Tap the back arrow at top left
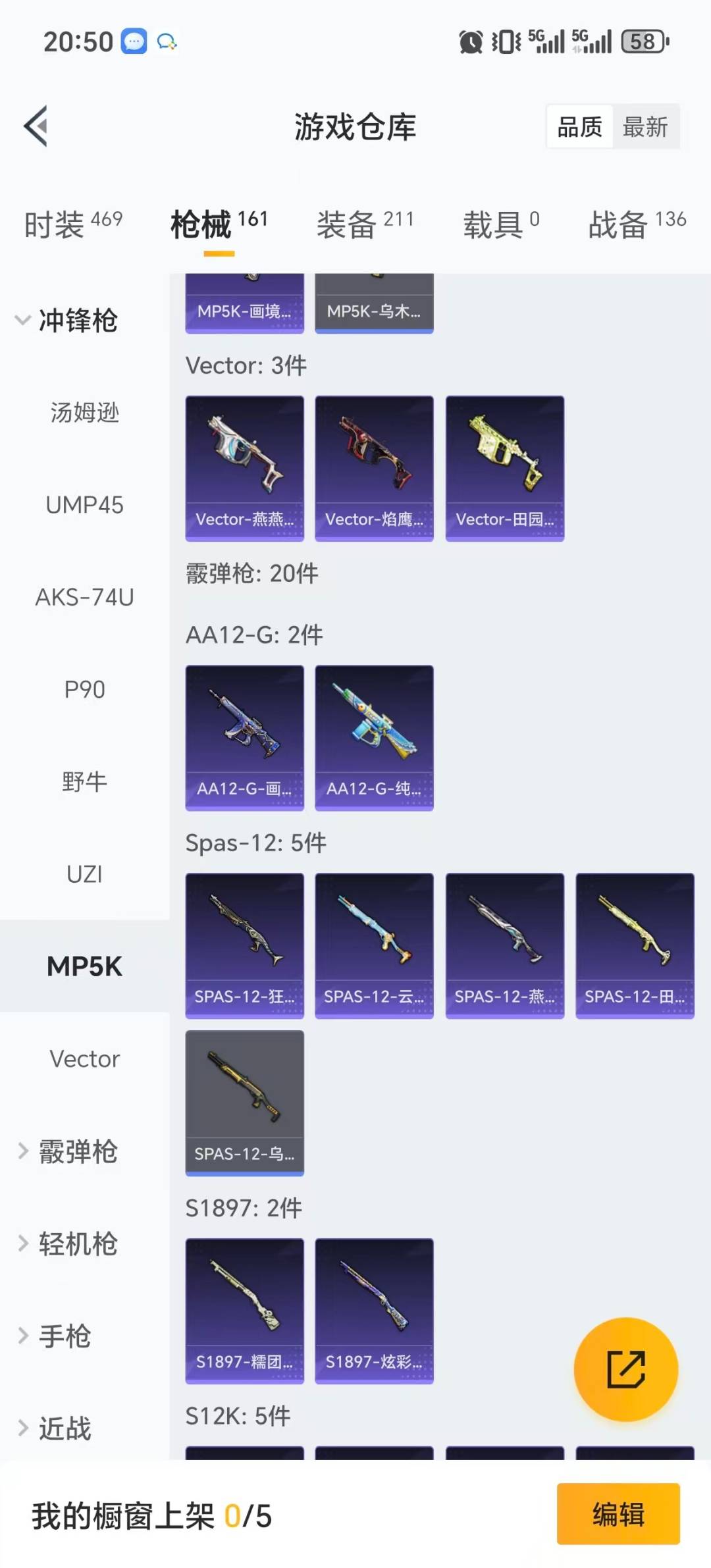Image resolution: width=711 pixels, height=1568 pixels. point(36,125)
